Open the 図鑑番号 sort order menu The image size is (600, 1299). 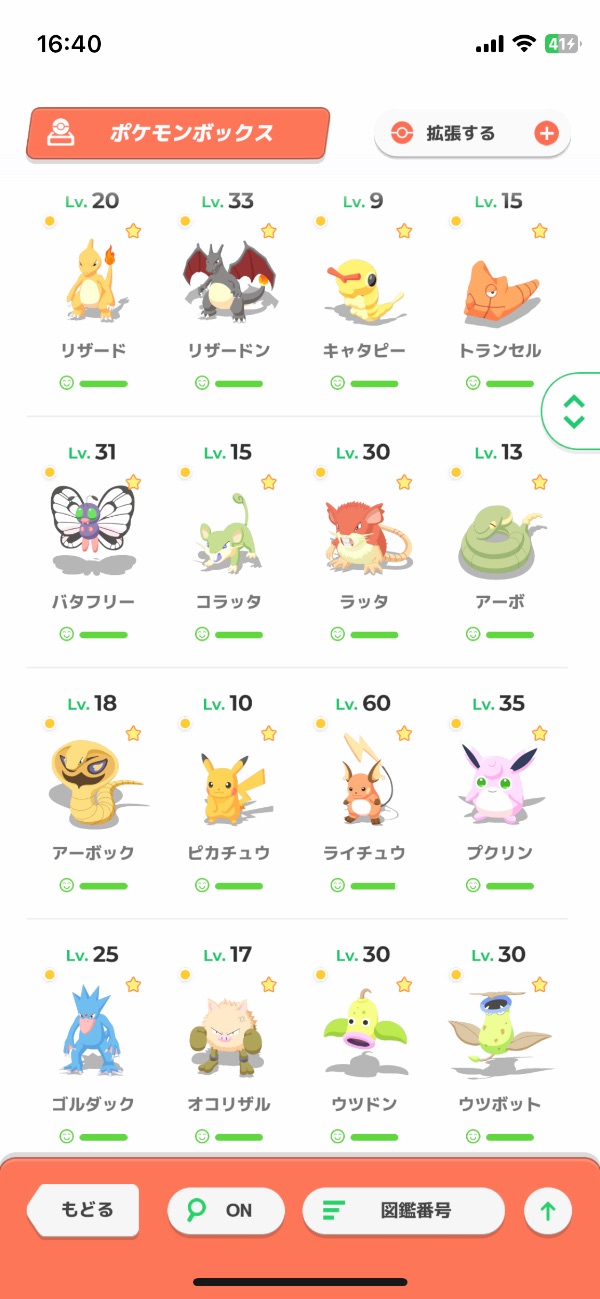(403, 1211)
